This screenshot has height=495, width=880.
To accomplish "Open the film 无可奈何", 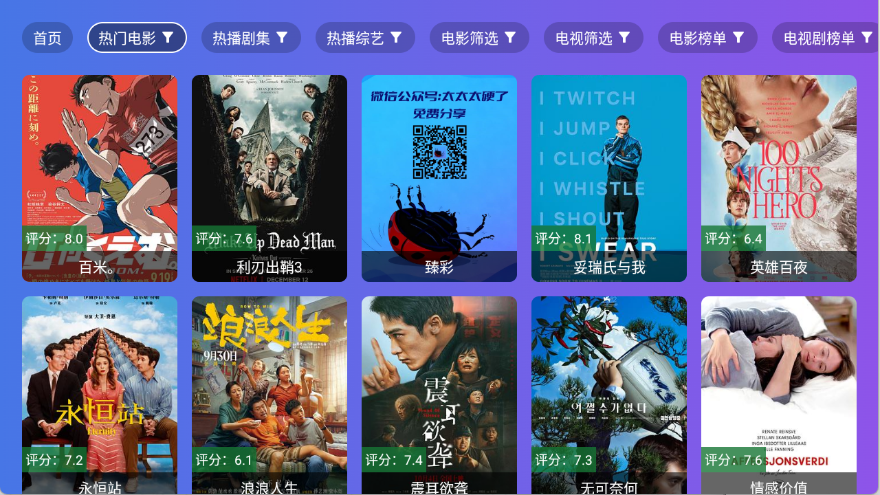I will click(609, 395).
